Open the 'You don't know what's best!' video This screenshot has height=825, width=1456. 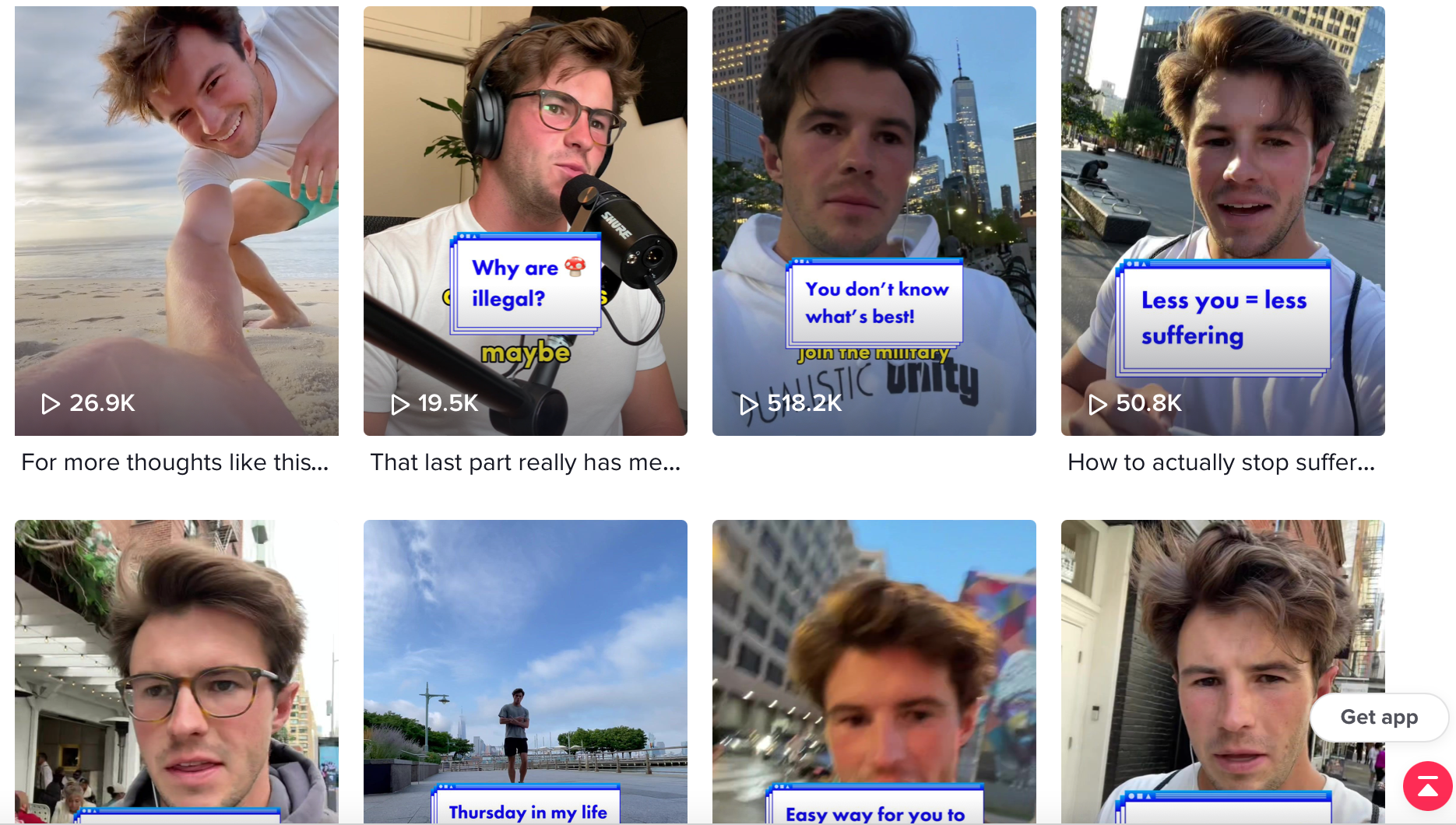pyautogui.click(x=874, y=221)
